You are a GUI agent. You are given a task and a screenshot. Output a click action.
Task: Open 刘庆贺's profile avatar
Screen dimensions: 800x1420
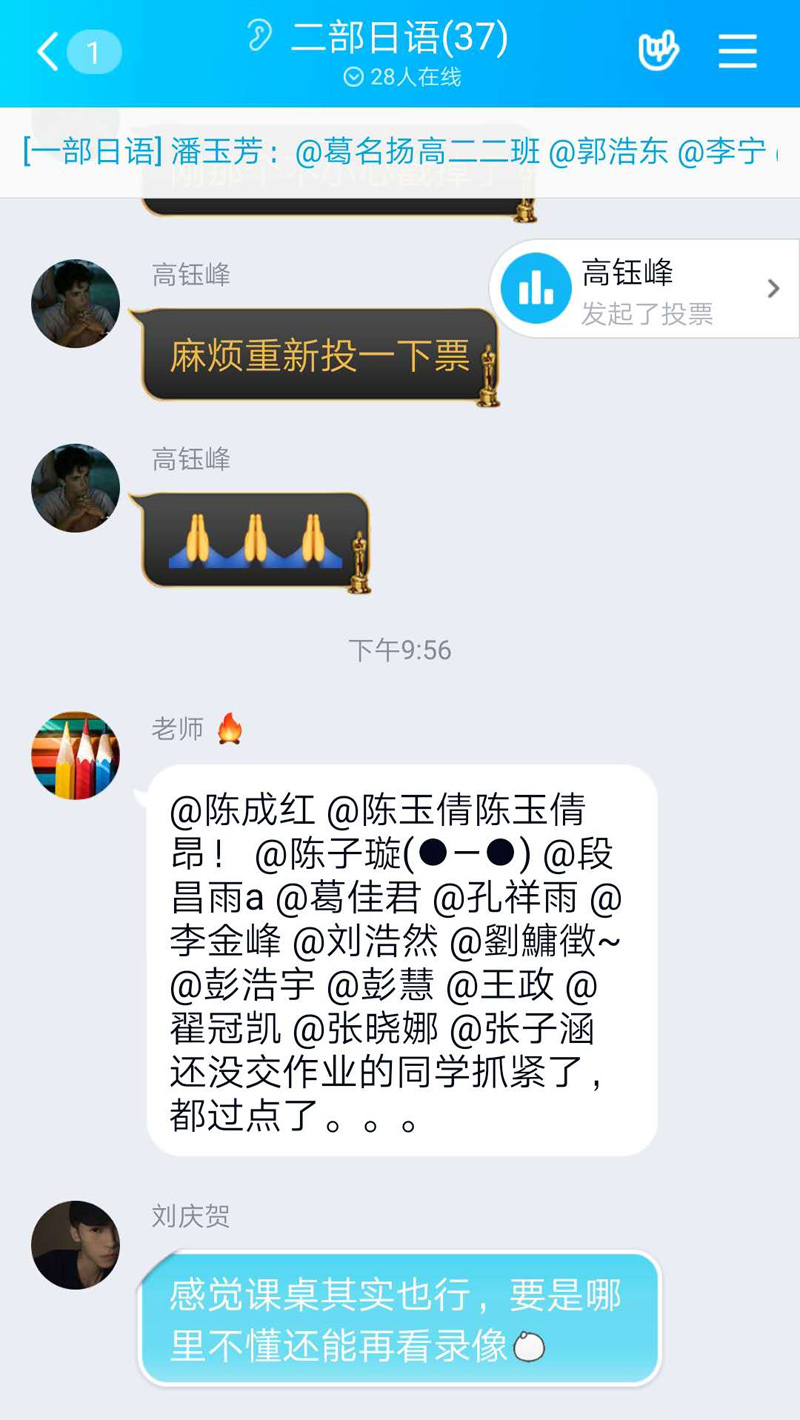75,1245
